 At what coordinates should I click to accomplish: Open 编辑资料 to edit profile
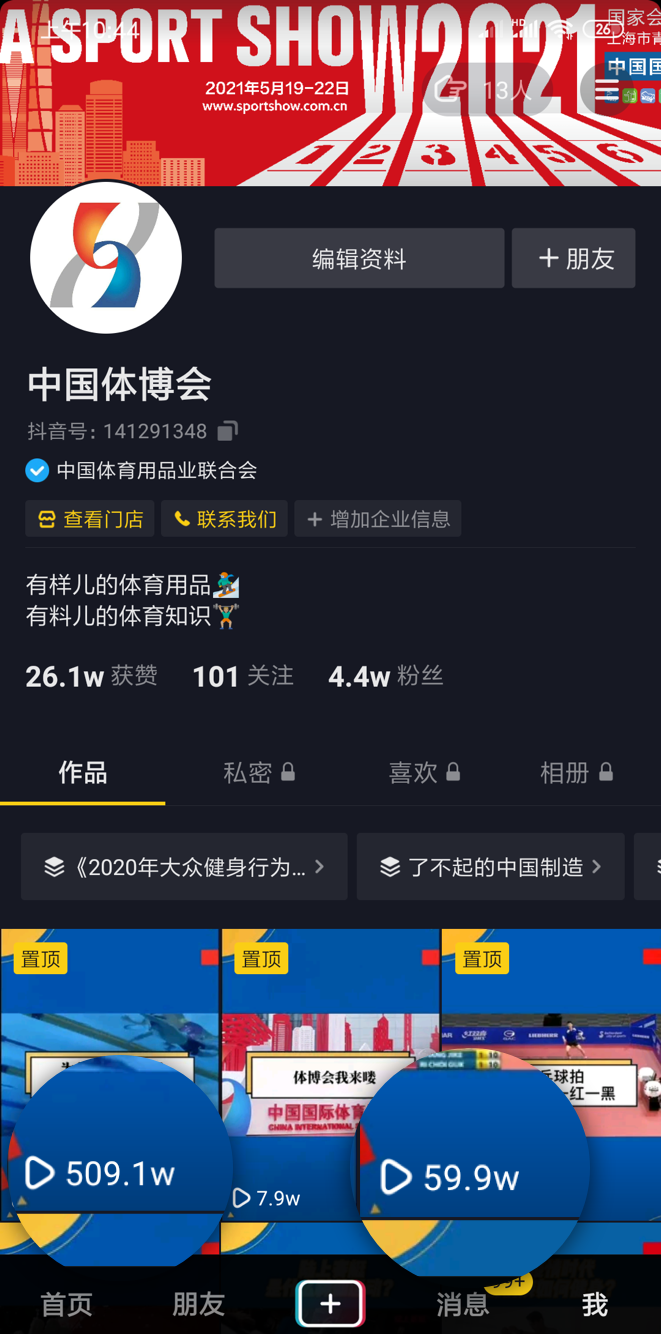[359, 259]
